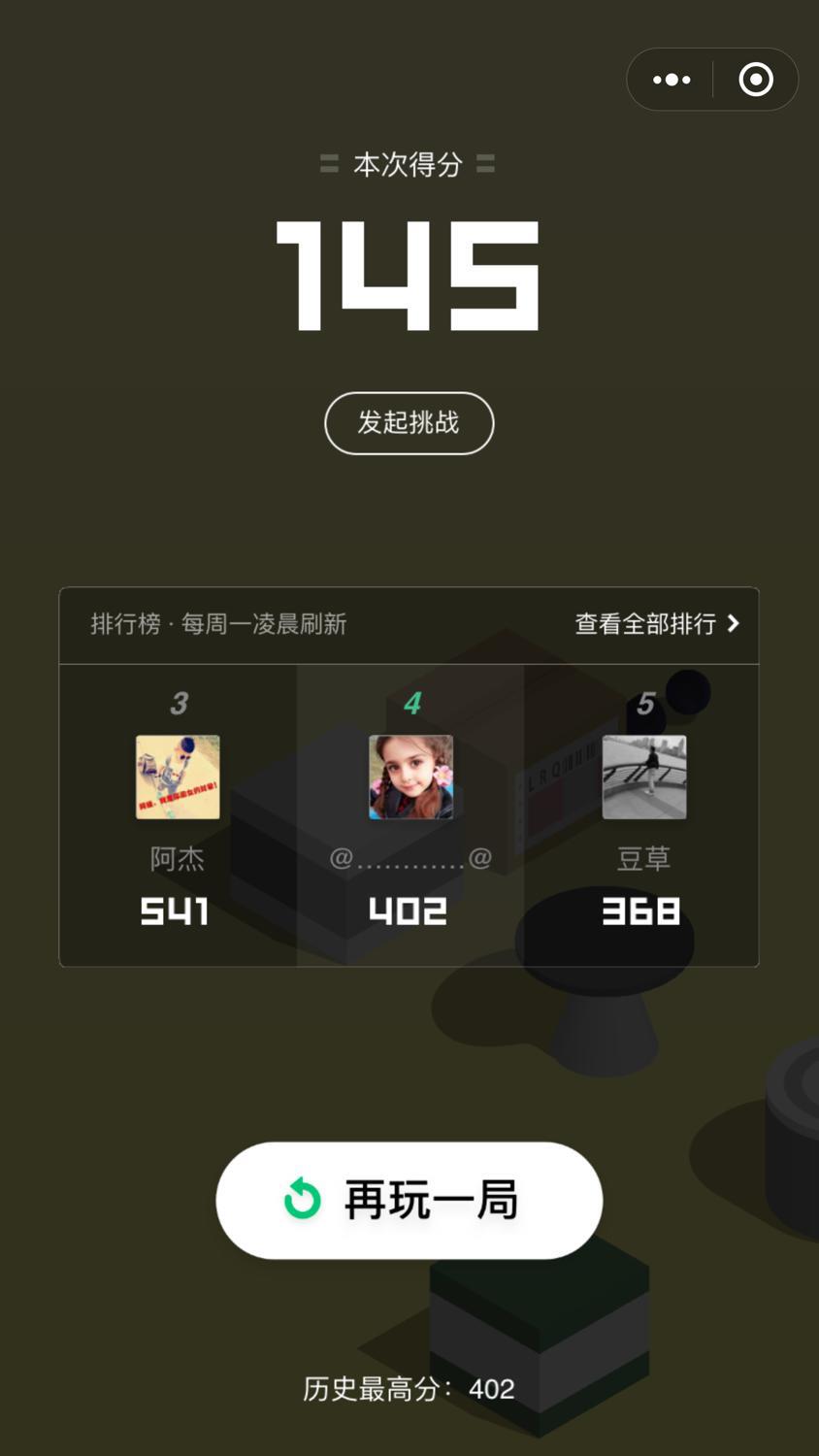The height and width of the screenshot is (1456, 819).
Task: Open 查看全部排行 full leaderboard
Action: click(656, 624)
